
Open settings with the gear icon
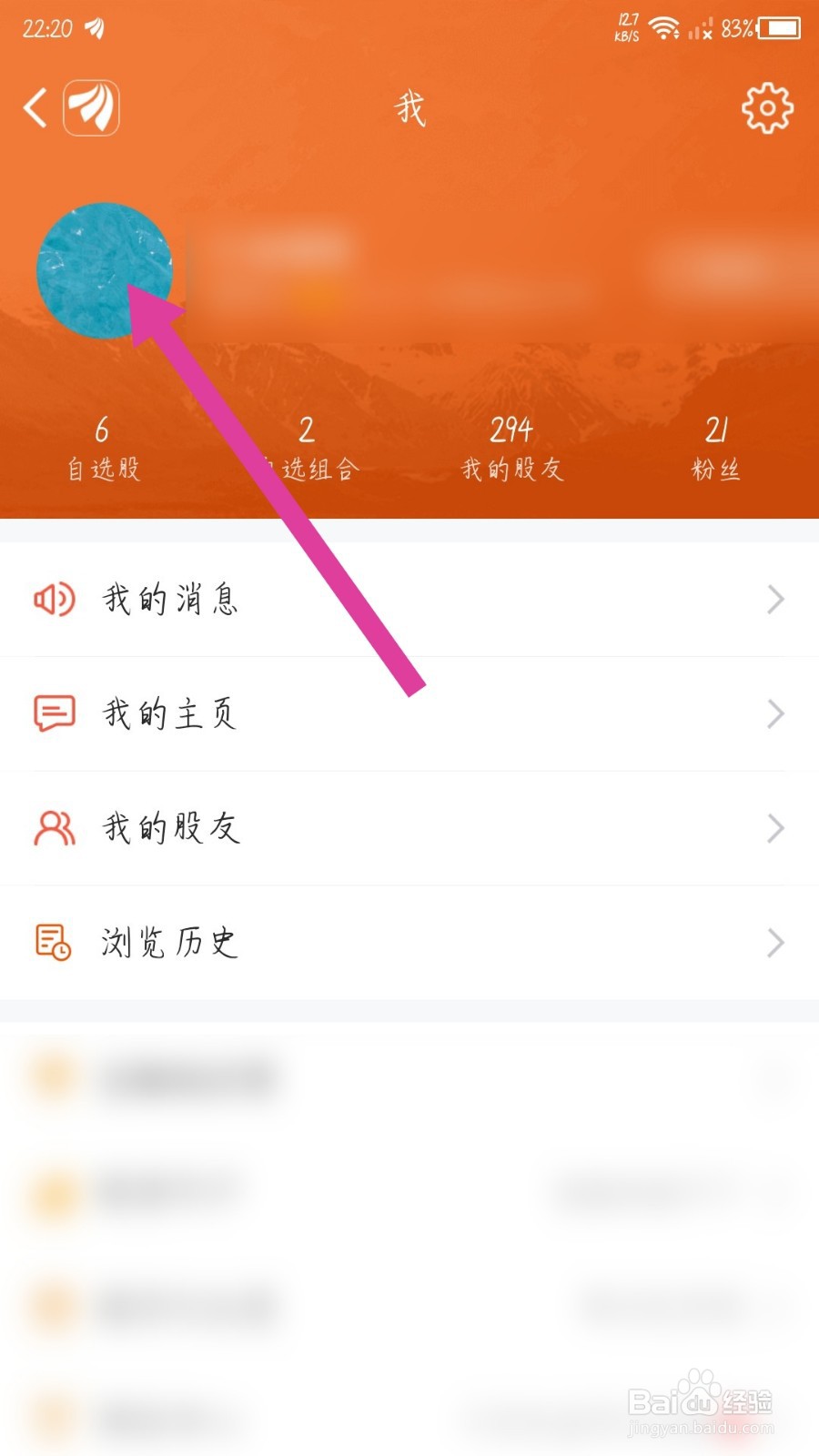click(766, 106)
